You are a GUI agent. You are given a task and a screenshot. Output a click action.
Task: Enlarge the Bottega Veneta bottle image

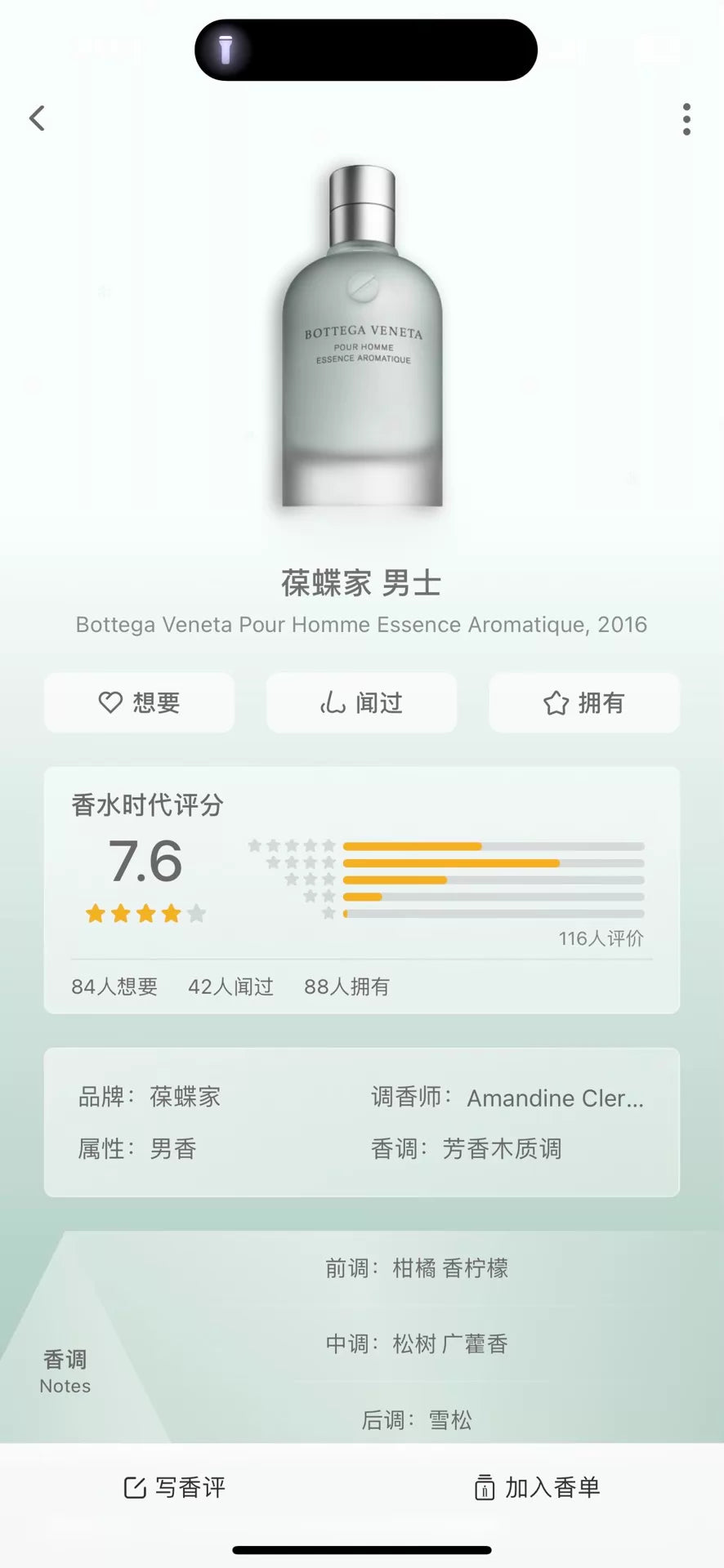click(x=362, y=336)
